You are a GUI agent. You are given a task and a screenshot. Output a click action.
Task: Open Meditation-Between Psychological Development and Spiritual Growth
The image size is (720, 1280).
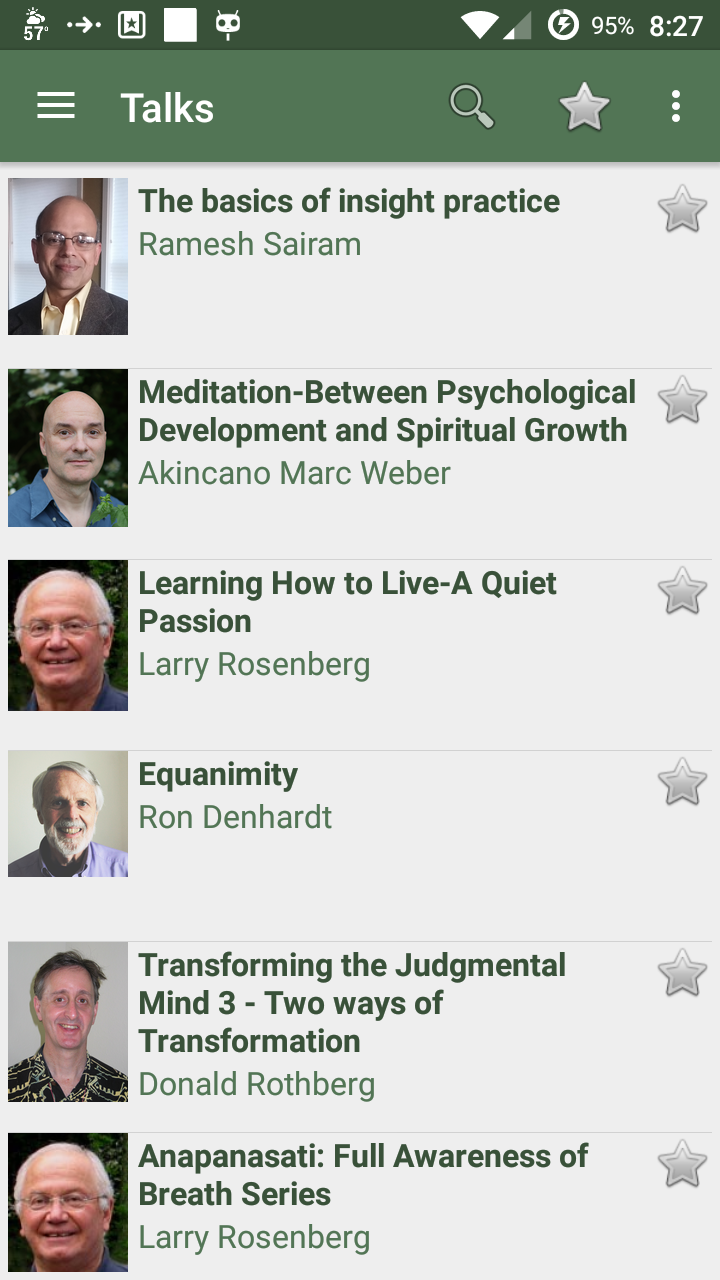(387, 411)
